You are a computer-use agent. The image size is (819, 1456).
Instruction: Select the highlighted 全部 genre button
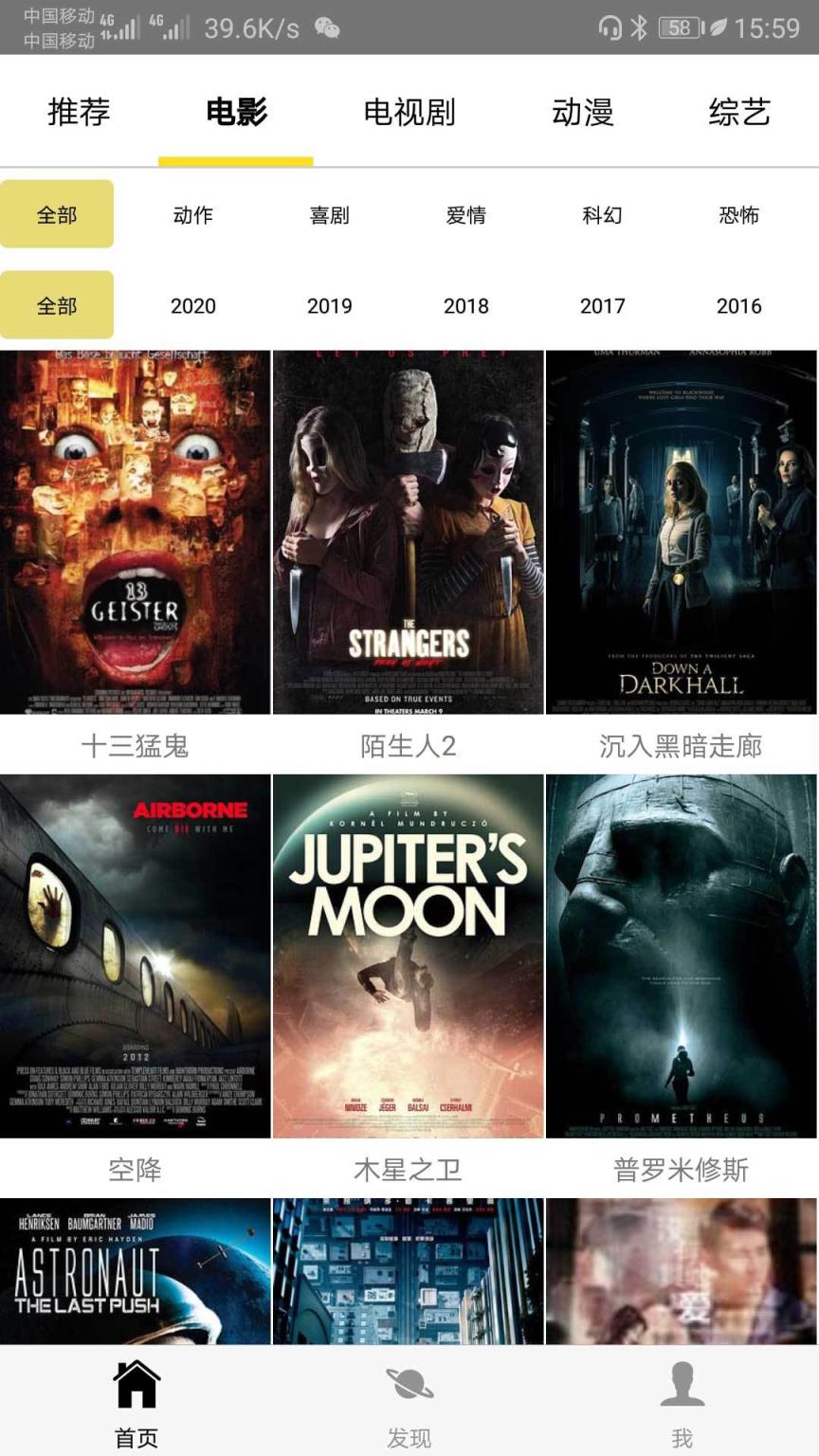(57, 215)
